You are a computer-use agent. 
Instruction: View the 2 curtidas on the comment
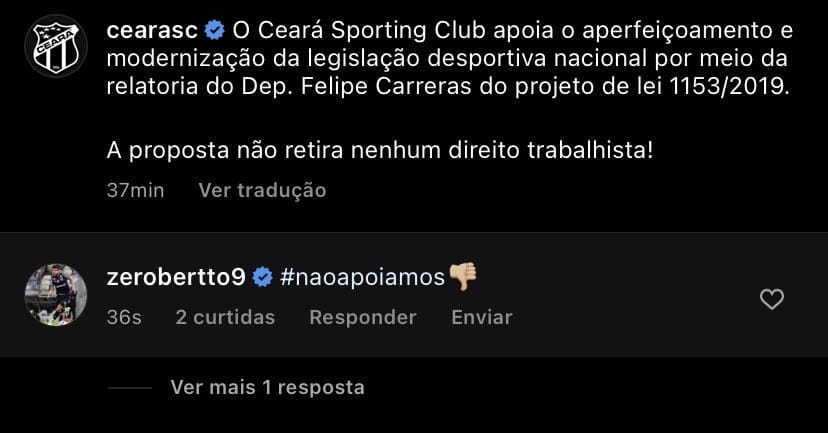point(224,317)
